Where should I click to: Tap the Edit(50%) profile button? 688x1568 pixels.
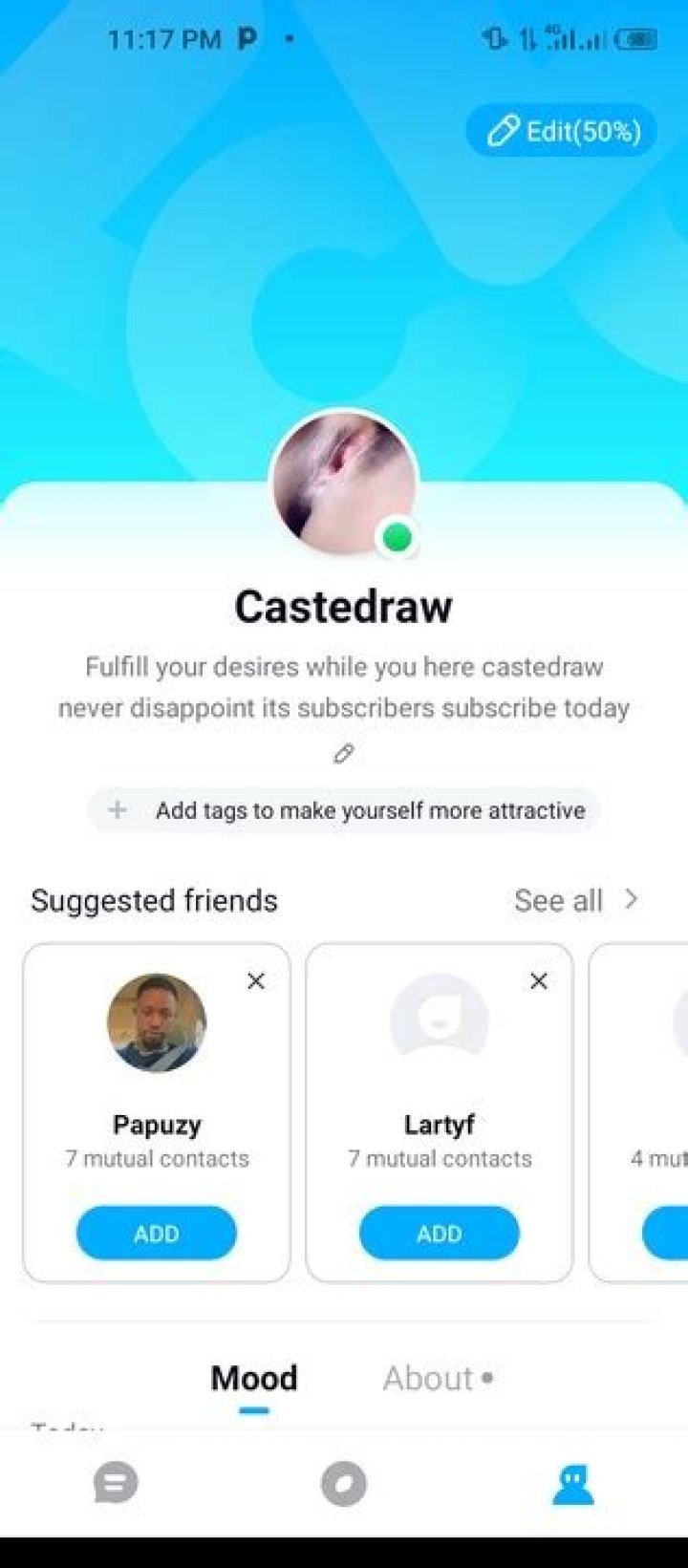click(x=562, y=131)
